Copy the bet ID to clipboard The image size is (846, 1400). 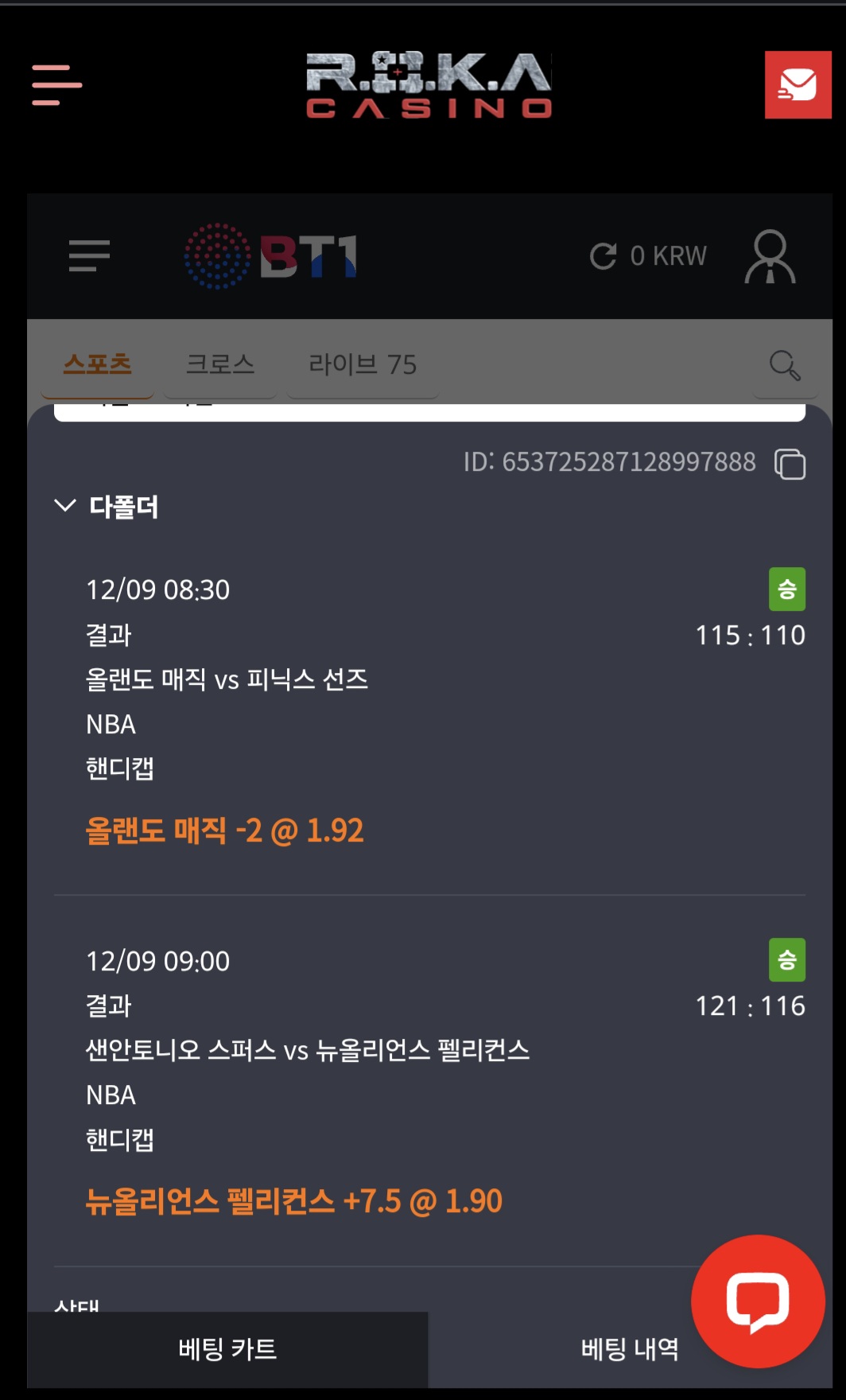point(790,464)
